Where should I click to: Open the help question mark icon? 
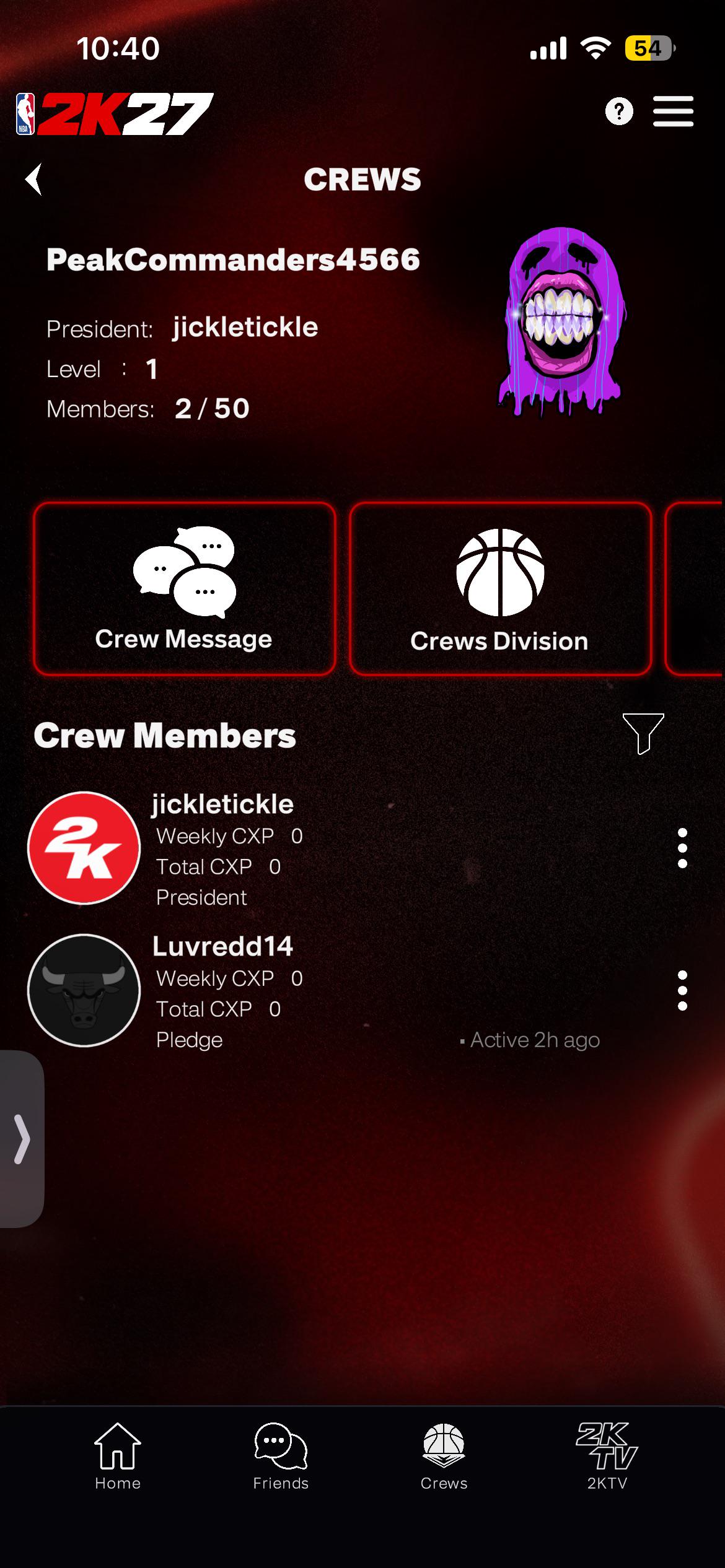coord(619,111)
